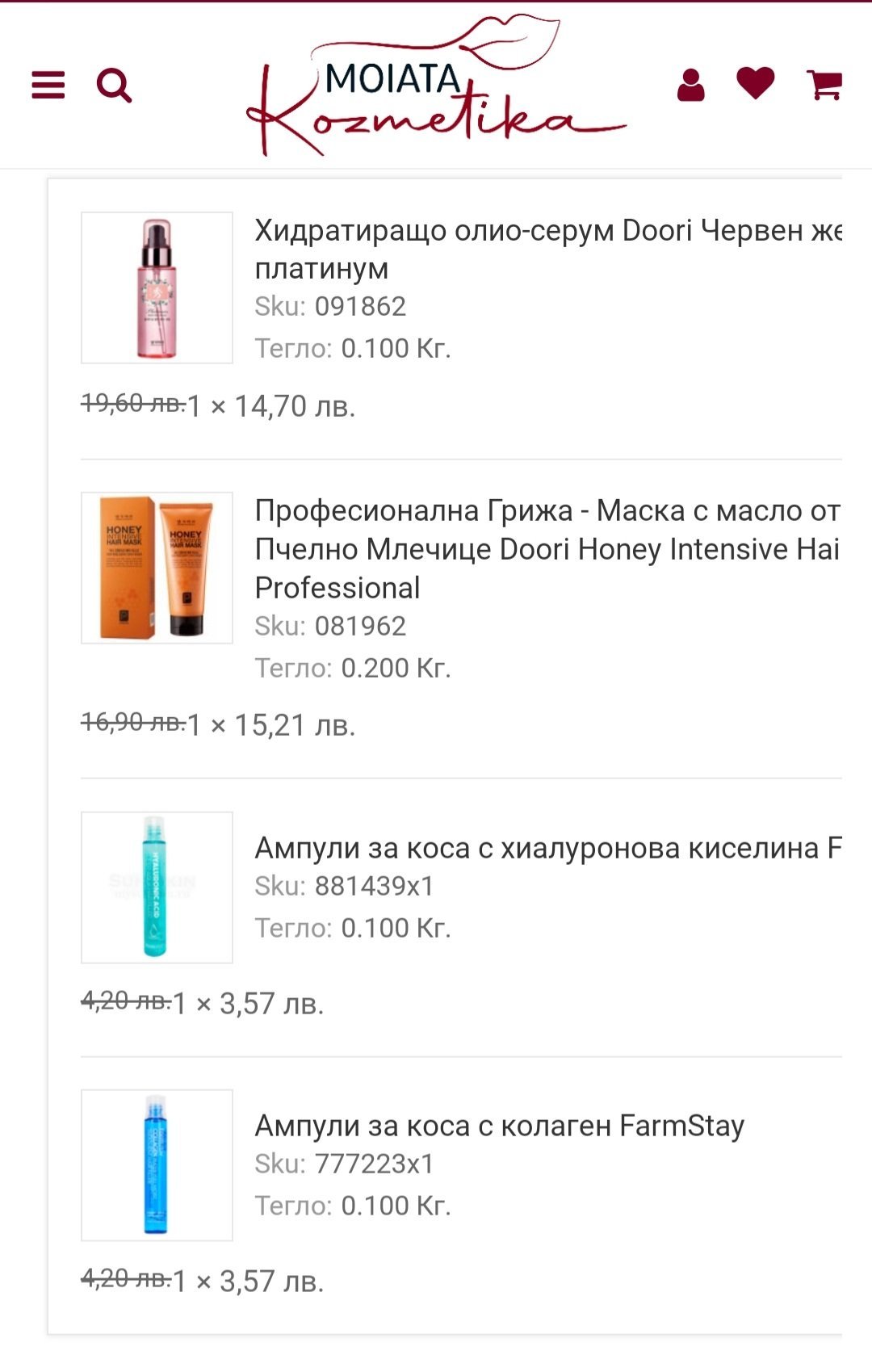The width and height of the screenshot is (872, 1372).
Task: Open Ампули за коса с колаген FarmStay
Action: tap(499, 1126)
